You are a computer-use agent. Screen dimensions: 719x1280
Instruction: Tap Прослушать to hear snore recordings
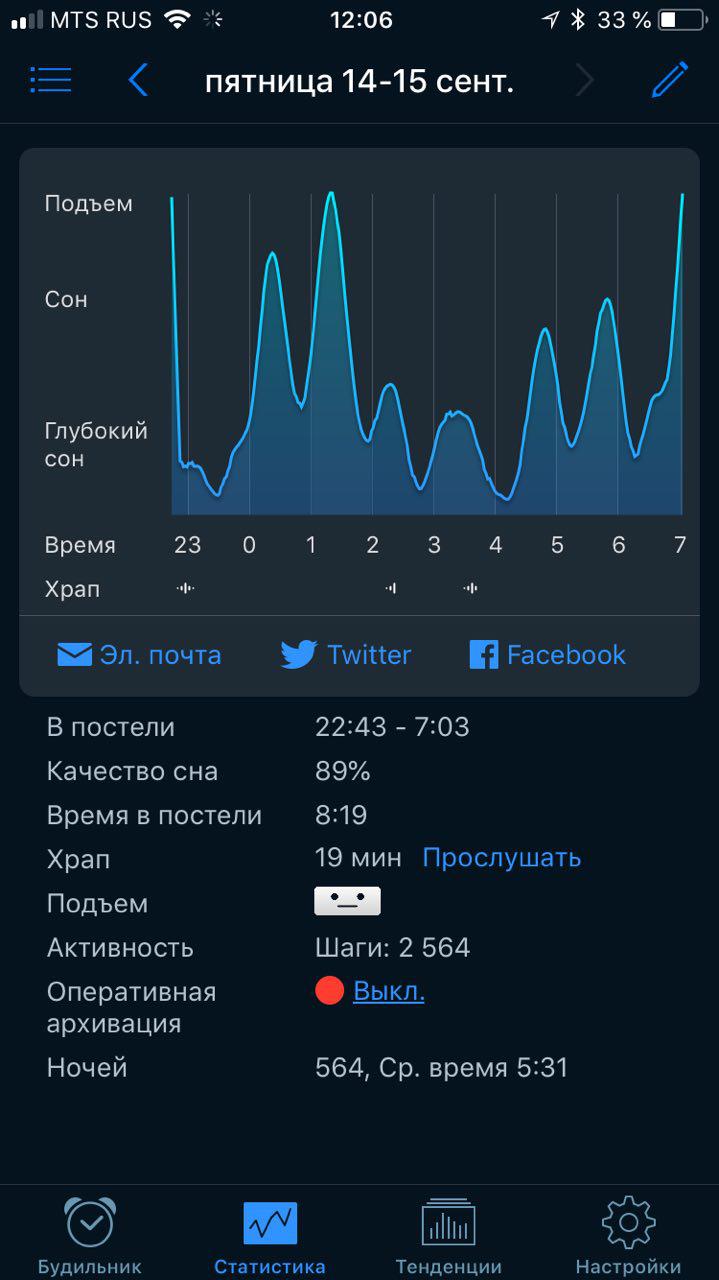(x=501, y=858)
